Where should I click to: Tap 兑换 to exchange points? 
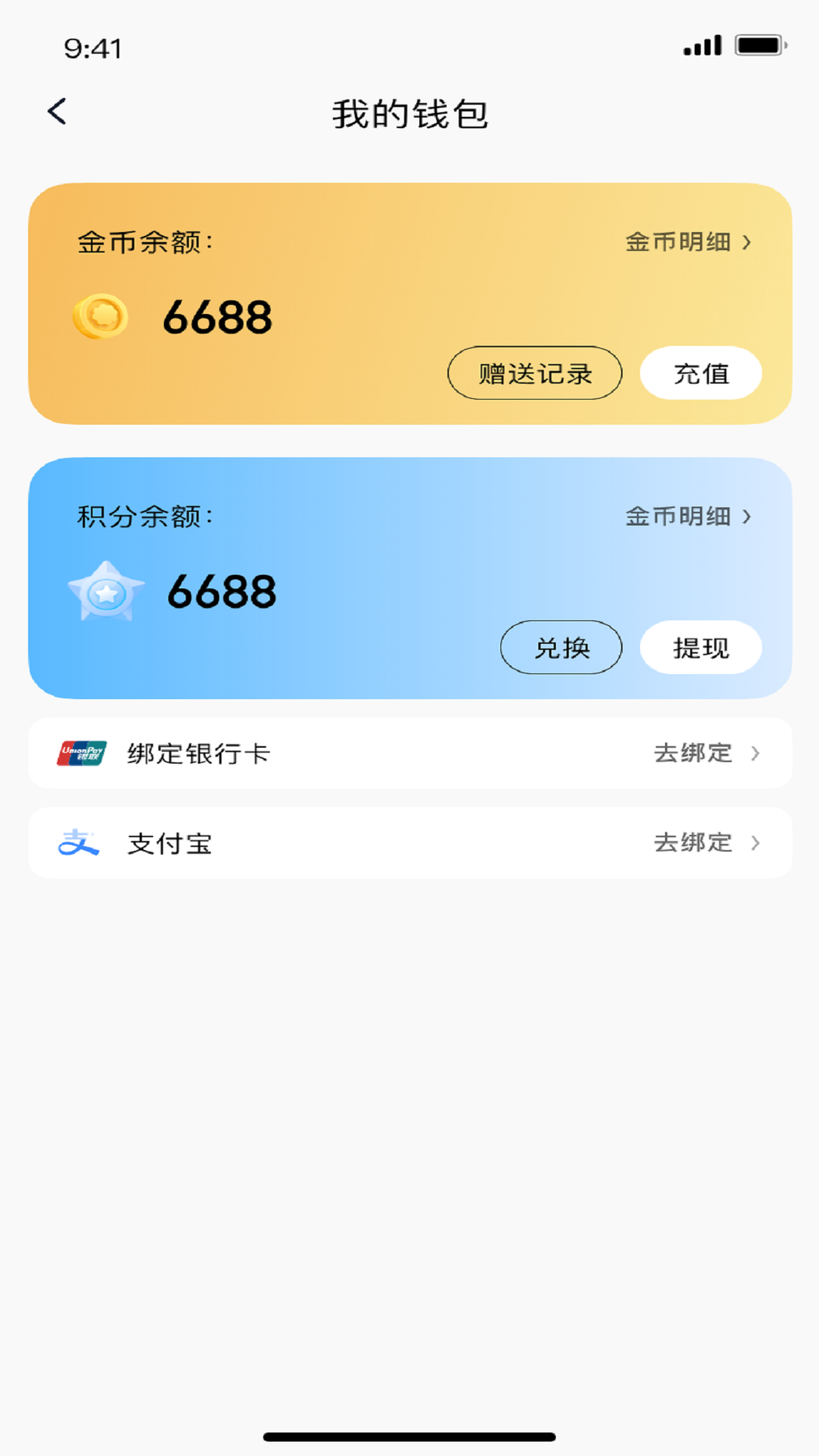[560, 647]
